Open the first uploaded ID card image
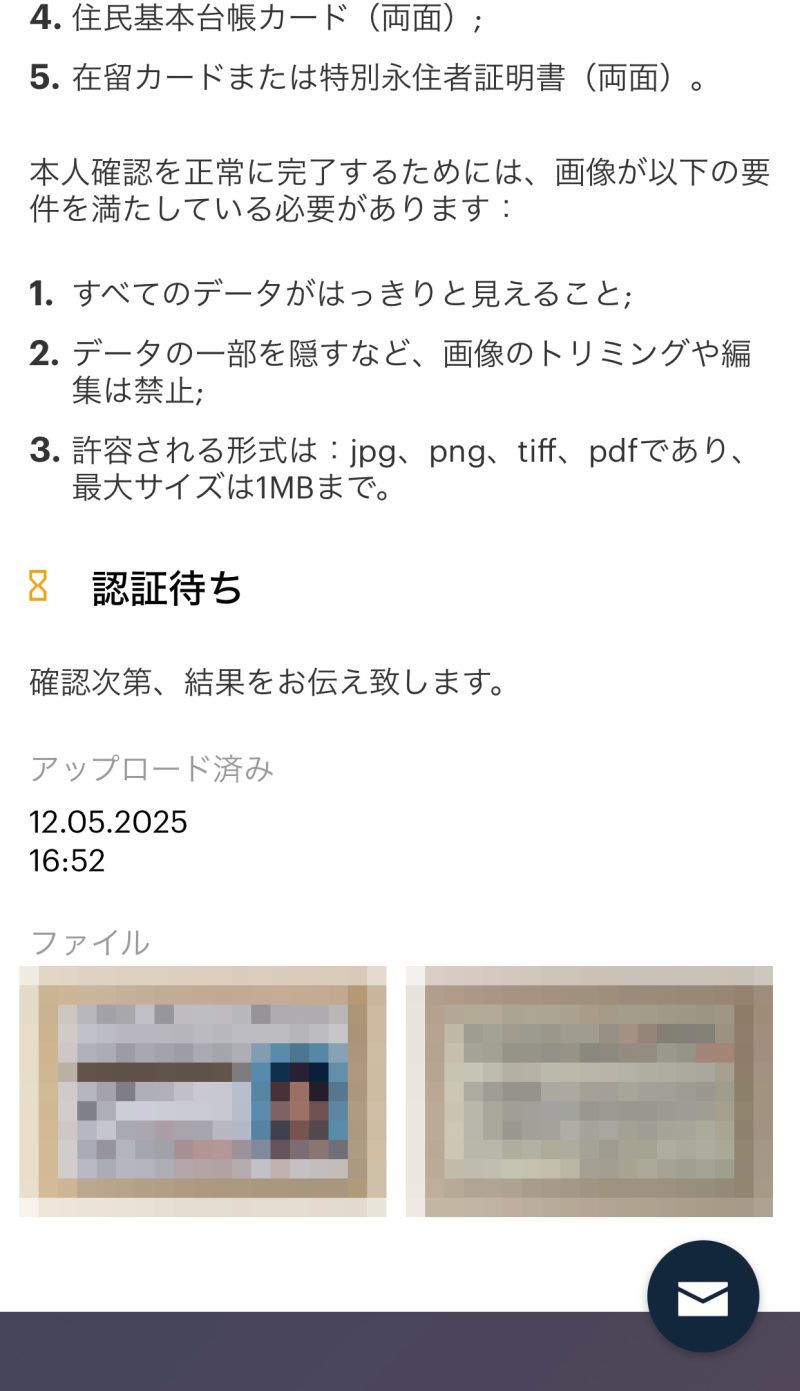This screenshot has width=800, height=1391. pyautogui.click(x=203, y=1091)
